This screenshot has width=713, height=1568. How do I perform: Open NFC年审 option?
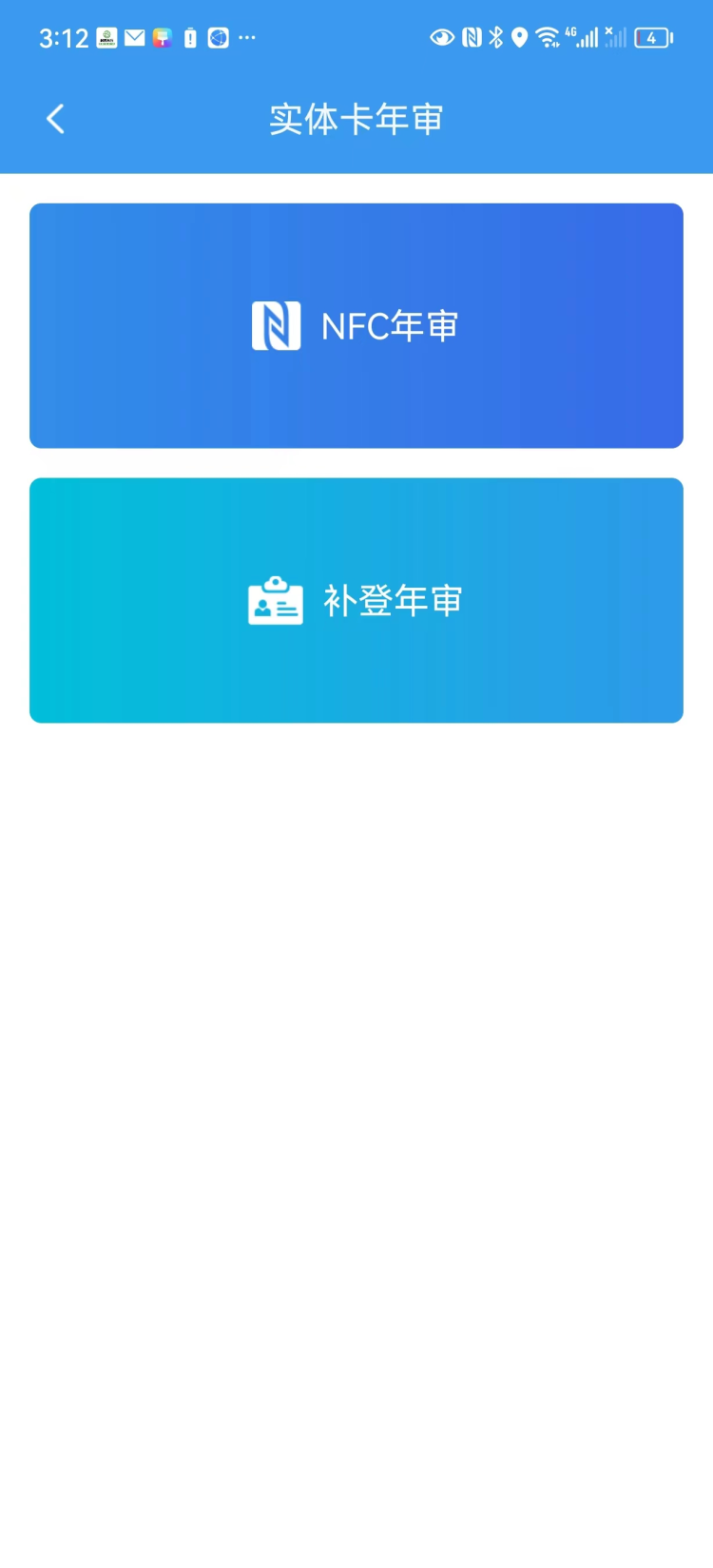point(356,325)
